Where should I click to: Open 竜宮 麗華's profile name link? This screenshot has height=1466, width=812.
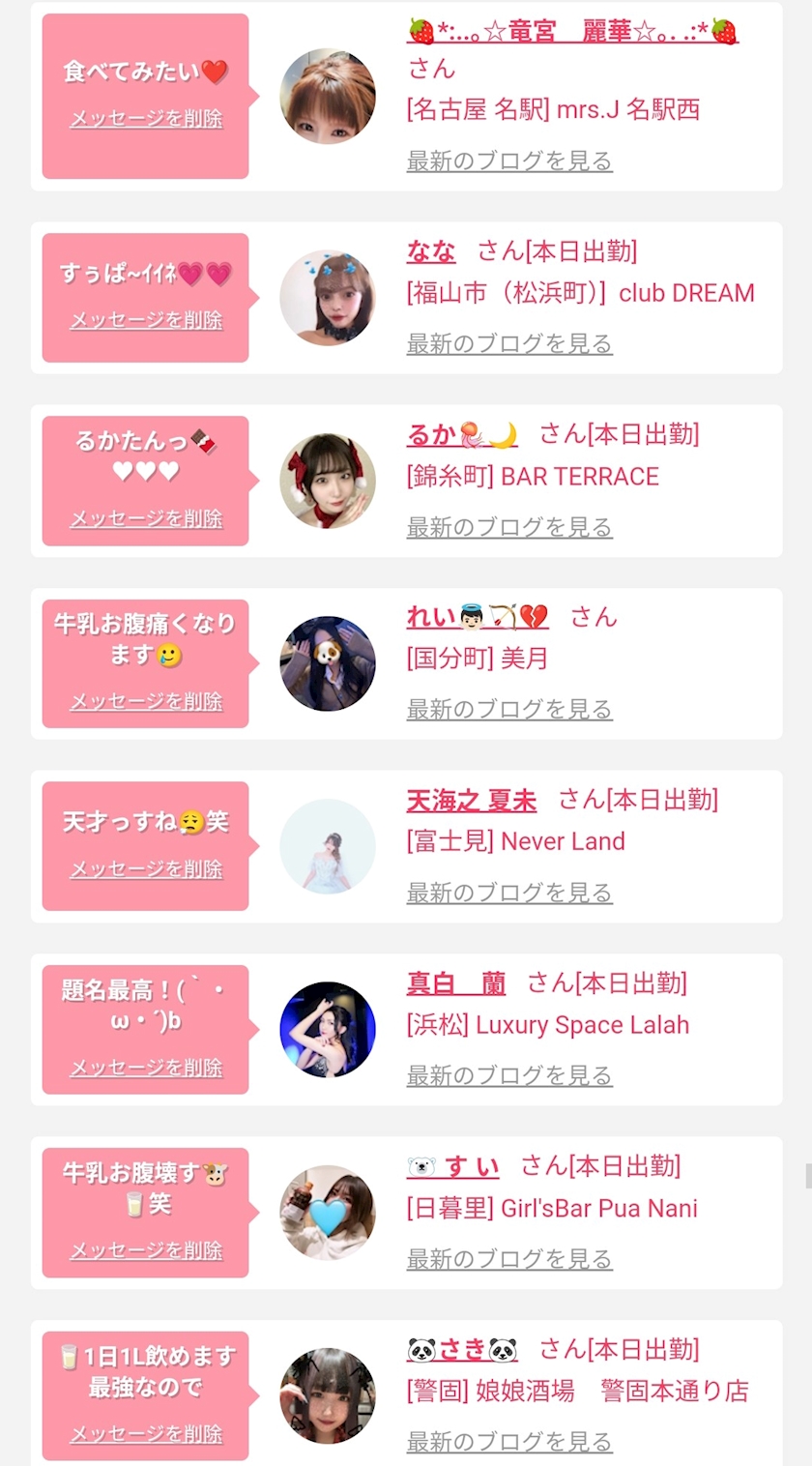click(572, 31)
